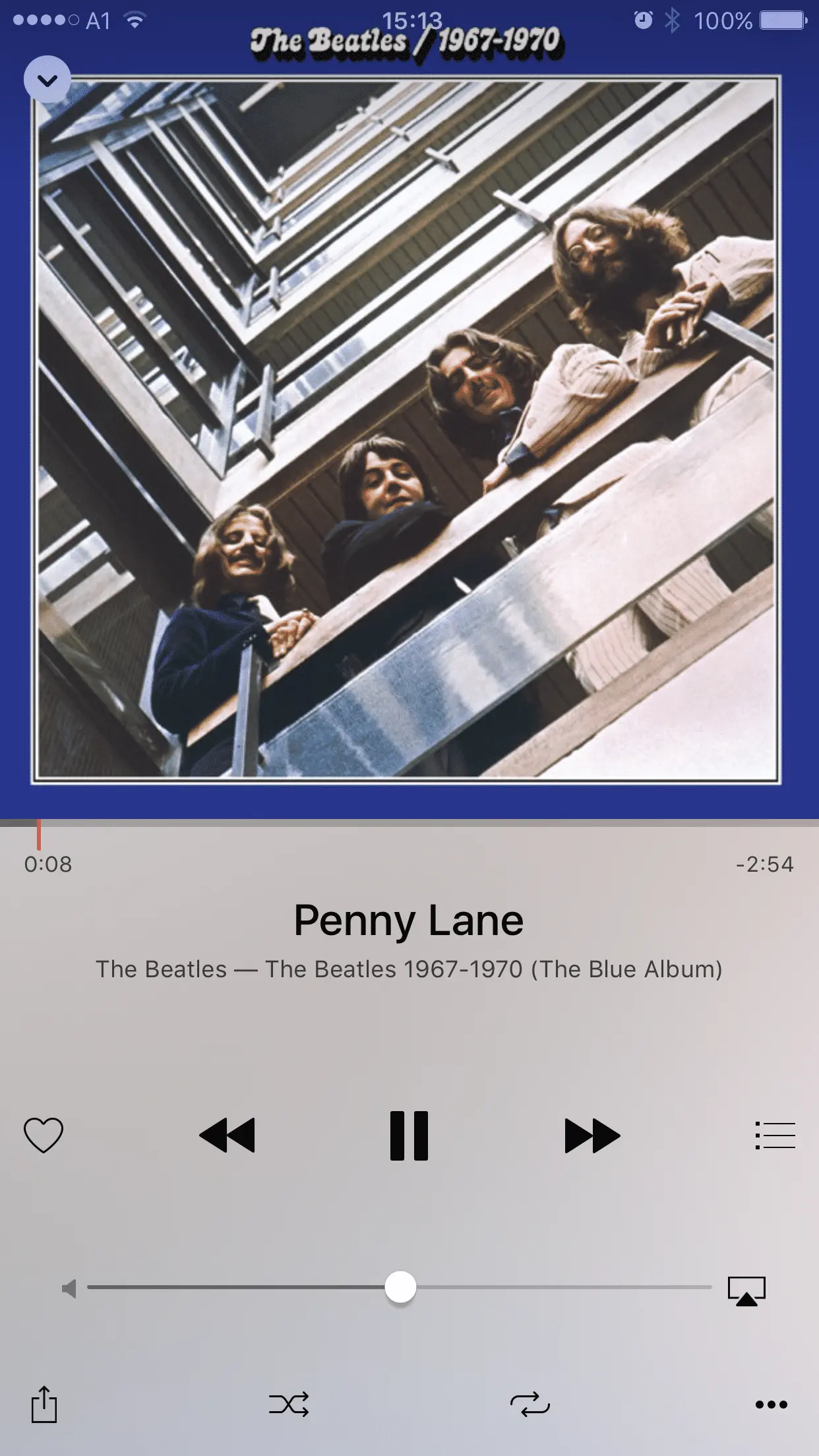Viewport: 819px width, 1456px height.
Task: Open AirPlay output options
Action: point(746,1290)
